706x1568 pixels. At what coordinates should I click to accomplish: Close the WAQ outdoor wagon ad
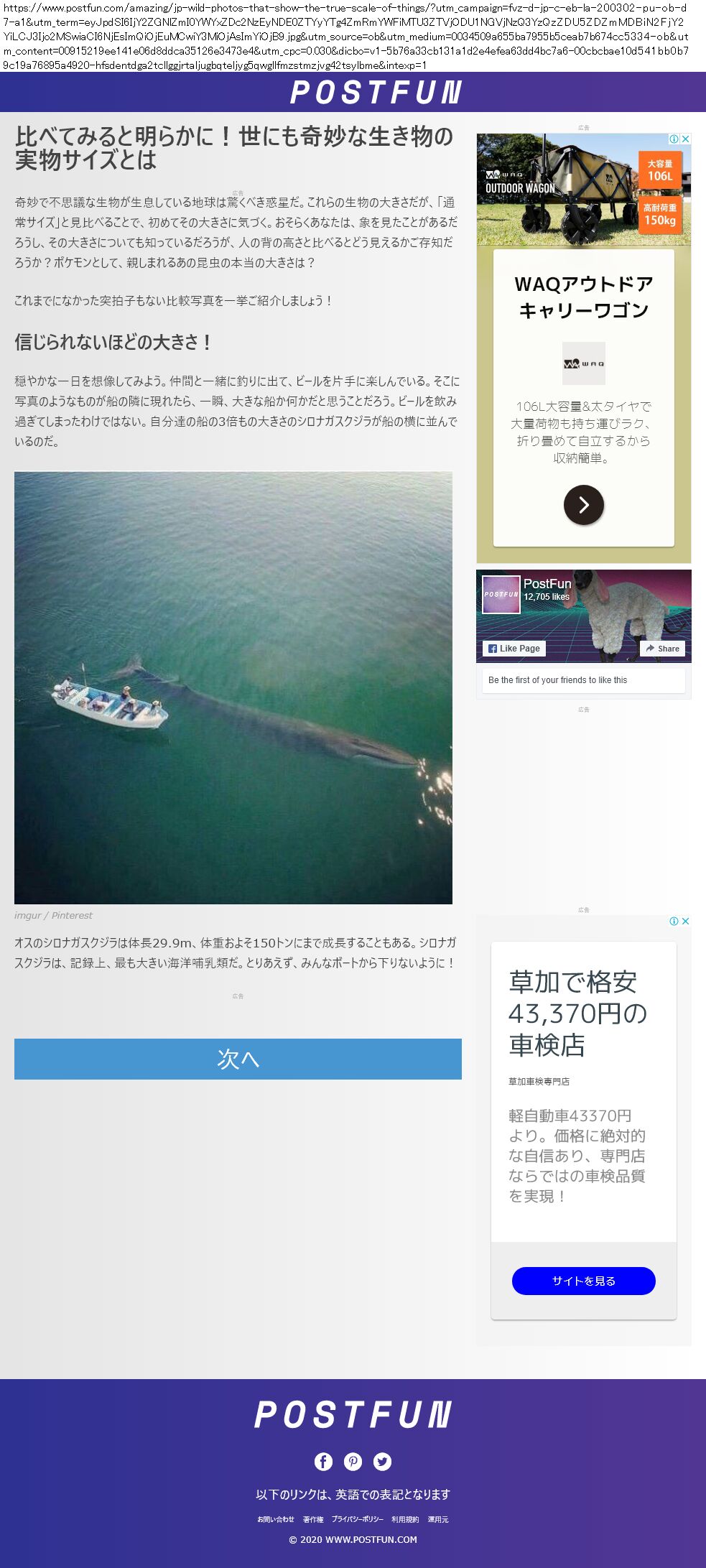pyautogui.click(x=686, y=139)
